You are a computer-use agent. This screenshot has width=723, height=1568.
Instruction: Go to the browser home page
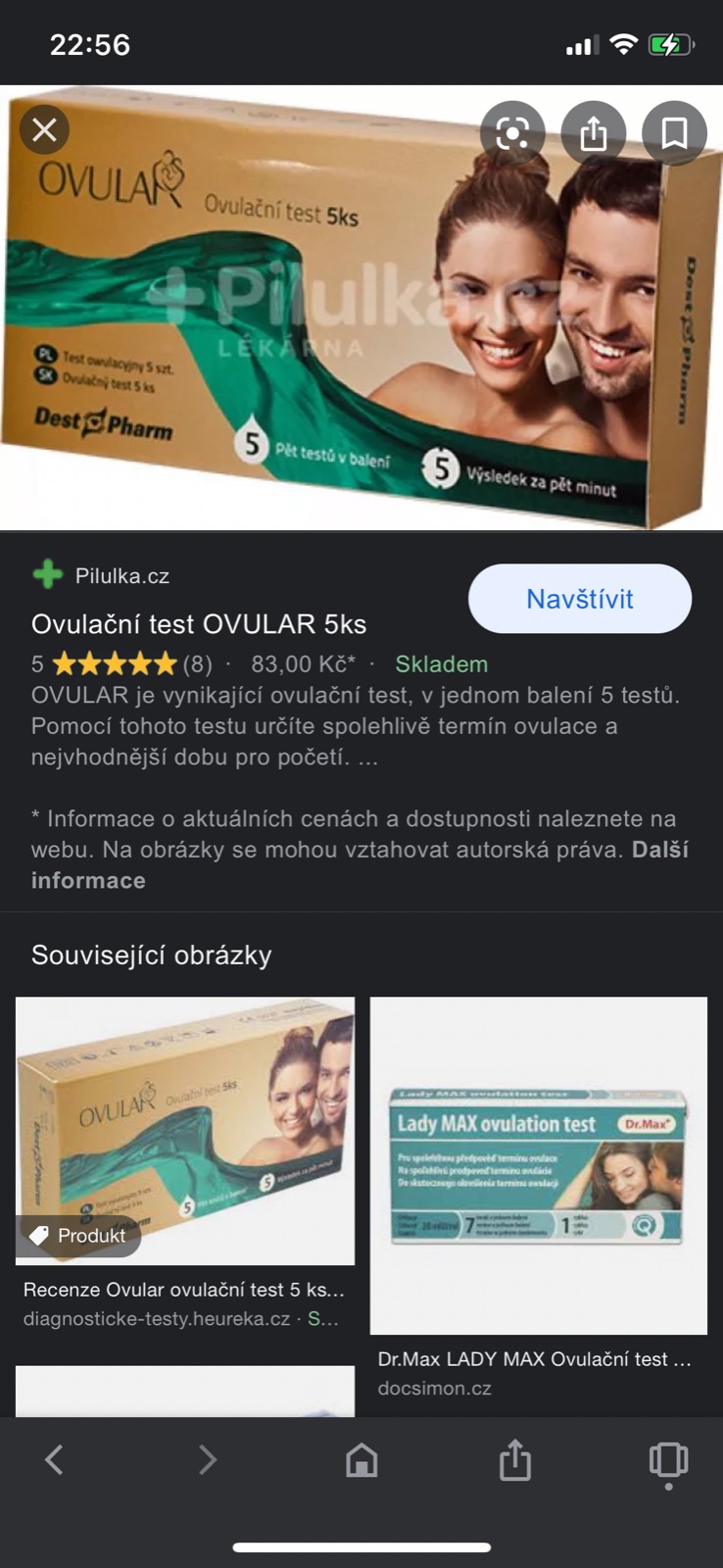(361, 1460)
